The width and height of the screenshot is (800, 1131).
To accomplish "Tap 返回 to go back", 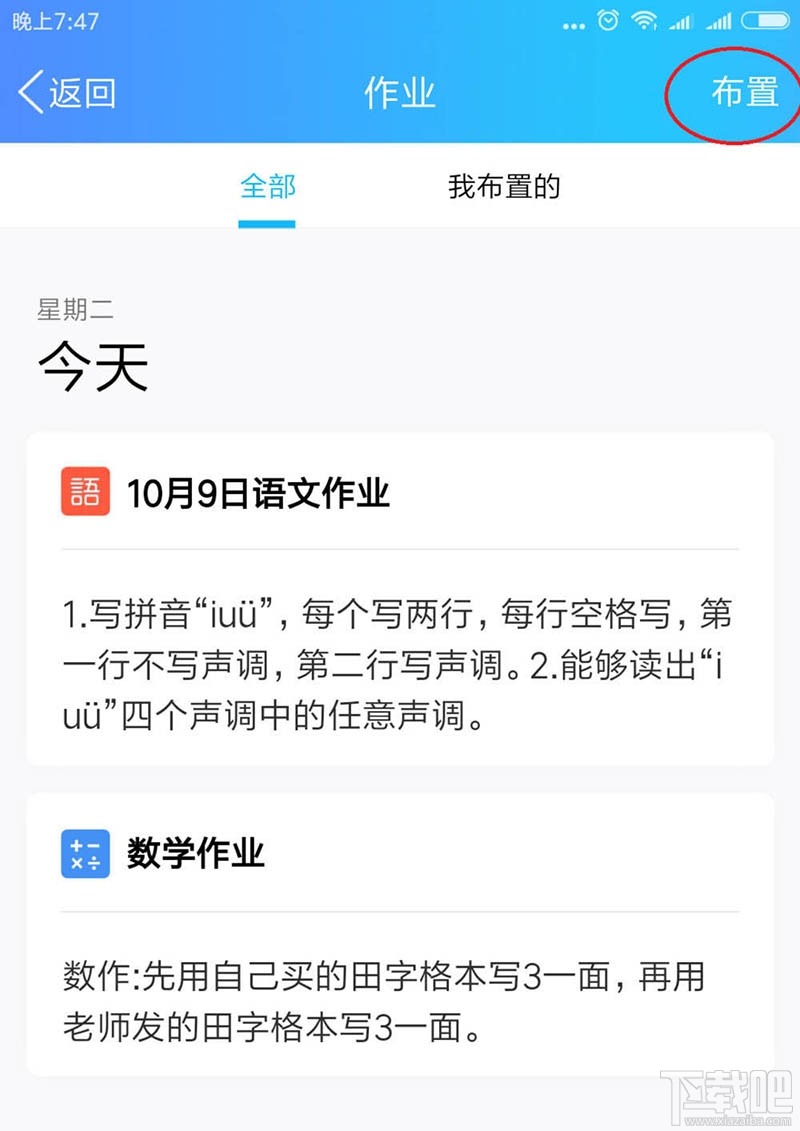I will tap(78, 91).
